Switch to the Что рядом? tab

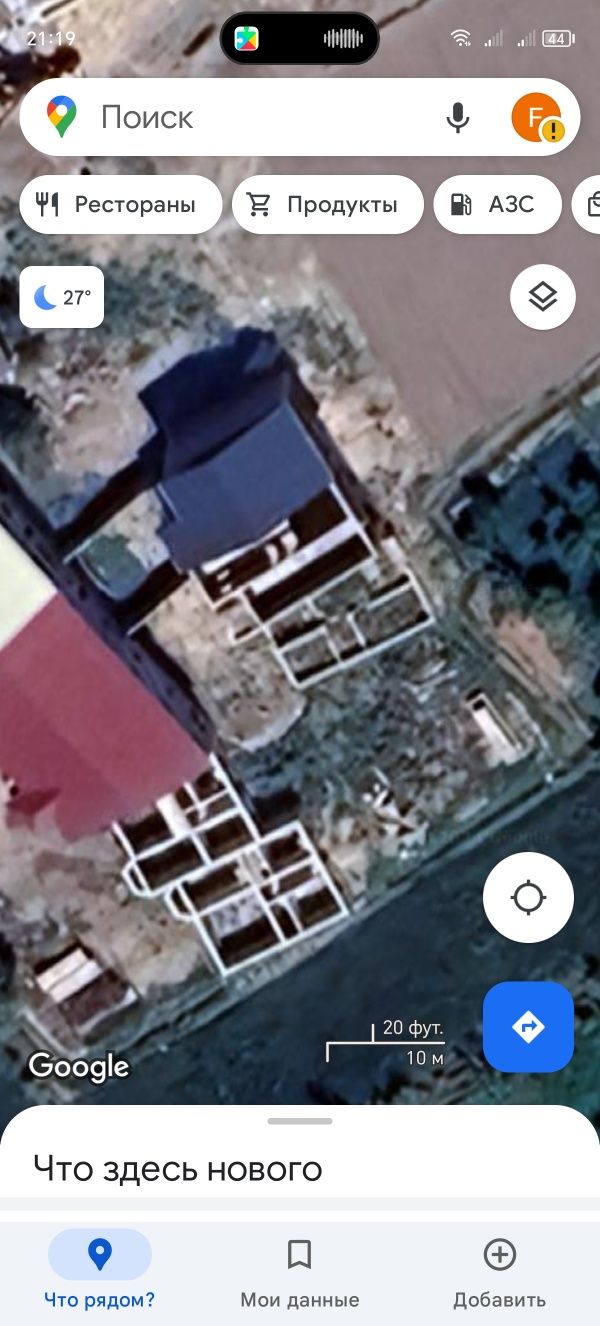(x=99, y=1272)
